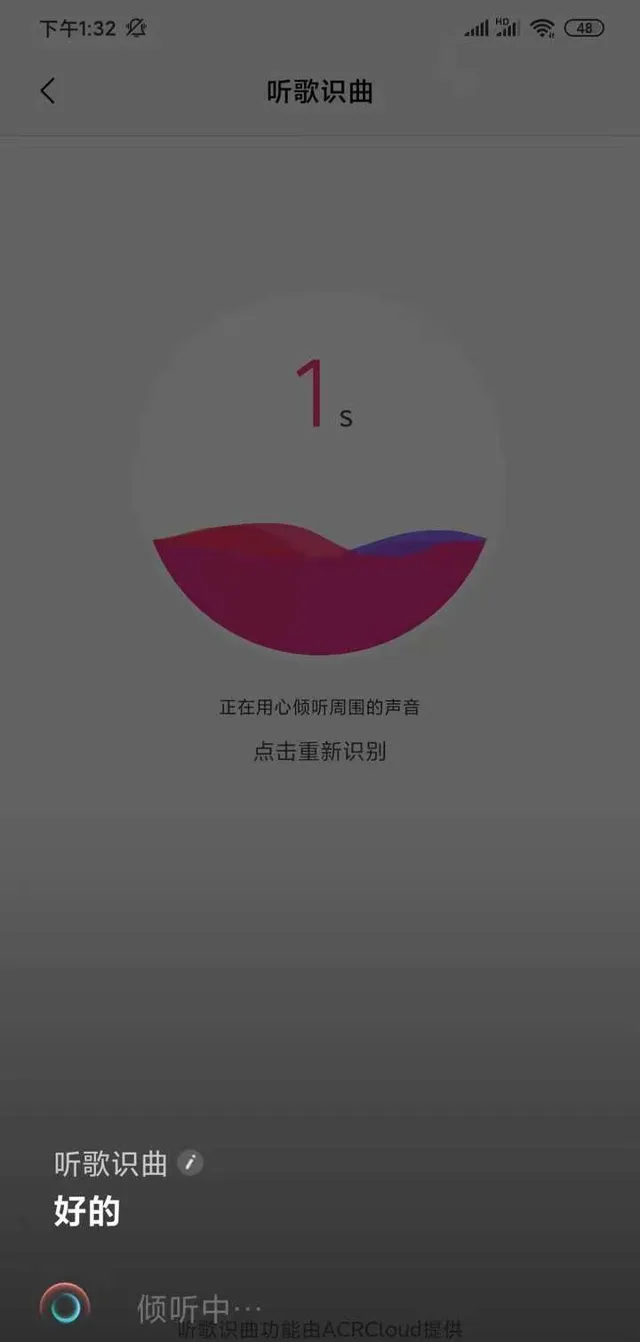Go back using the top-left arrow

47,91
